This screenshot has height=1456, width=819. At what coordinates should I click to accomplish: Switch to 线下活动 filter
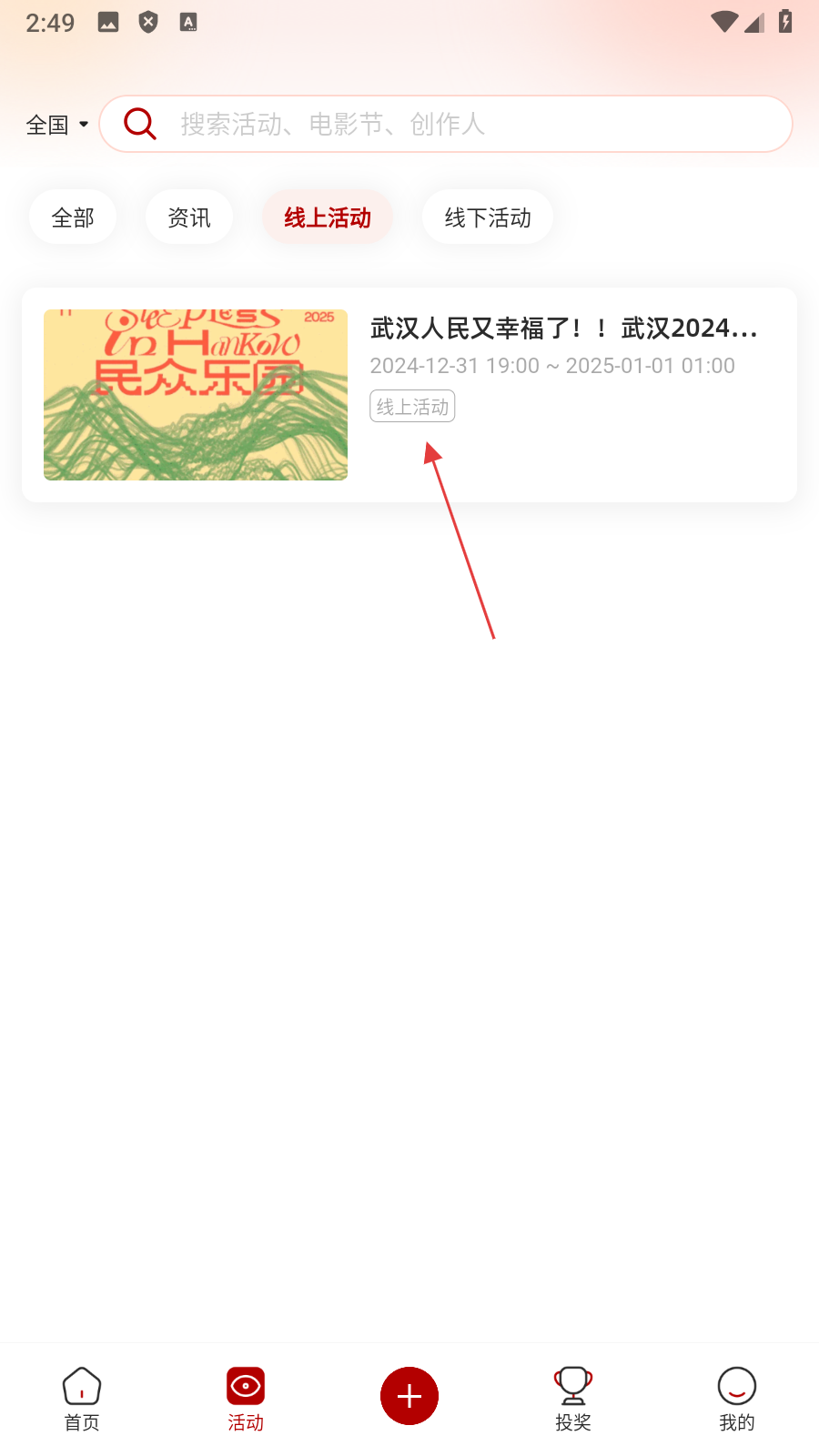point(488,217)
